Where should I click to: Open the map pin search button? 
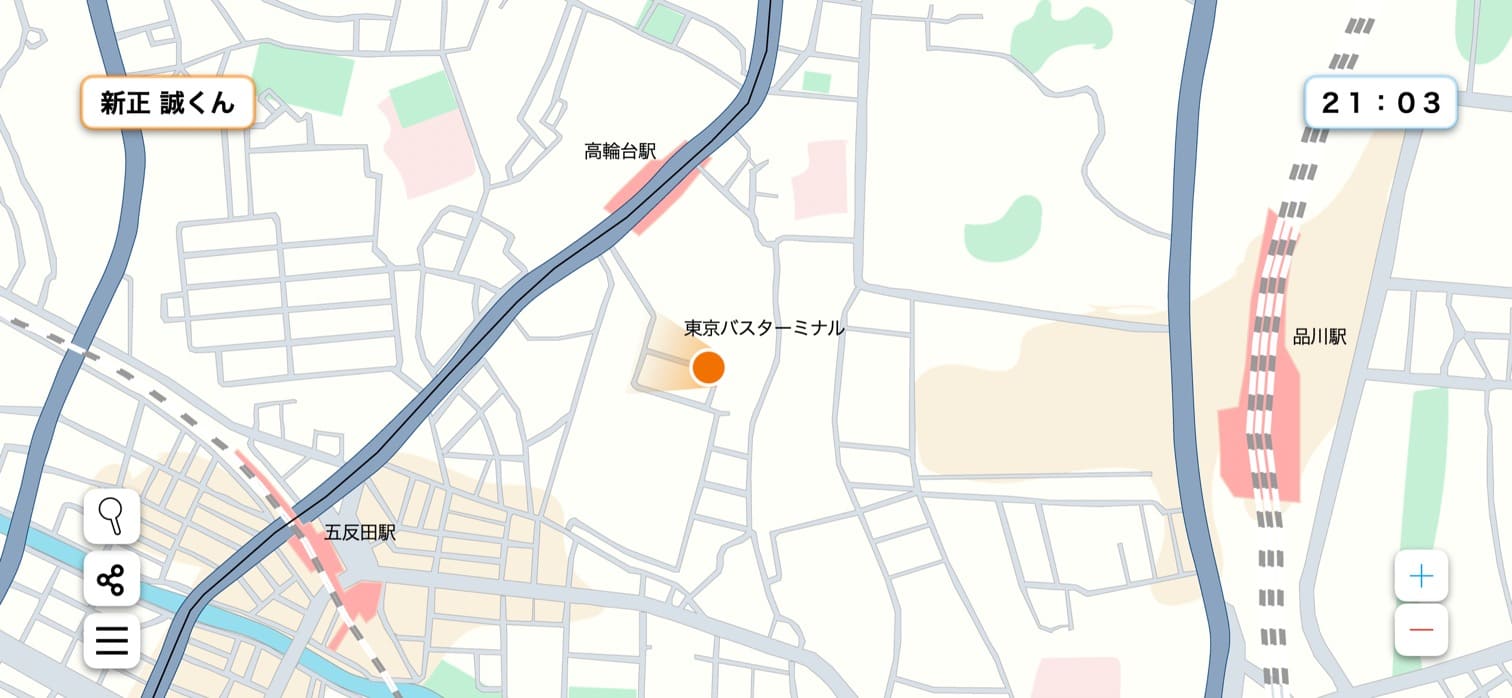tap(111, 517)
